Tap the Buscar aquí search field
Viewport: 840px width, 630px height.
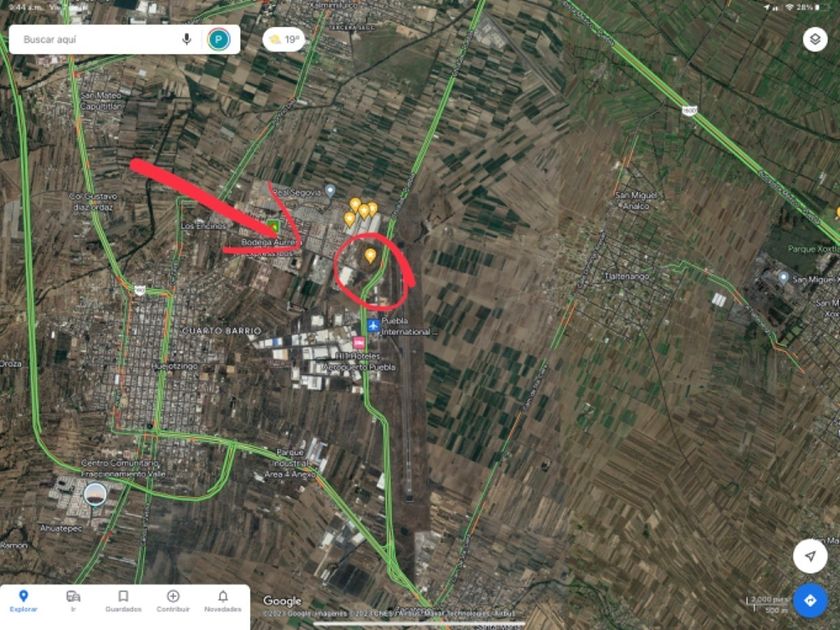[x=95, y=39]
